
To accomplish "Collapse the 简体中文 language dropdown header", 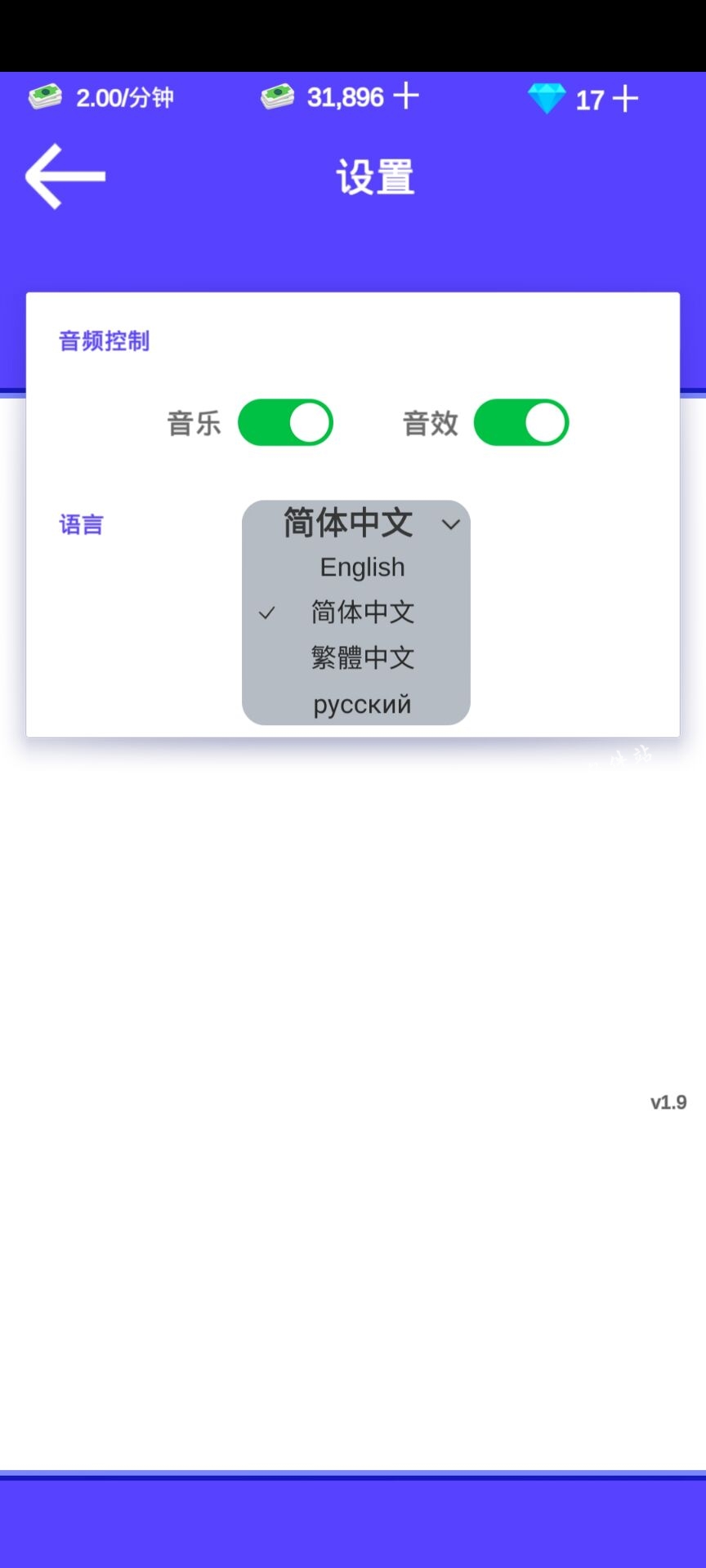I will point(356,523).
